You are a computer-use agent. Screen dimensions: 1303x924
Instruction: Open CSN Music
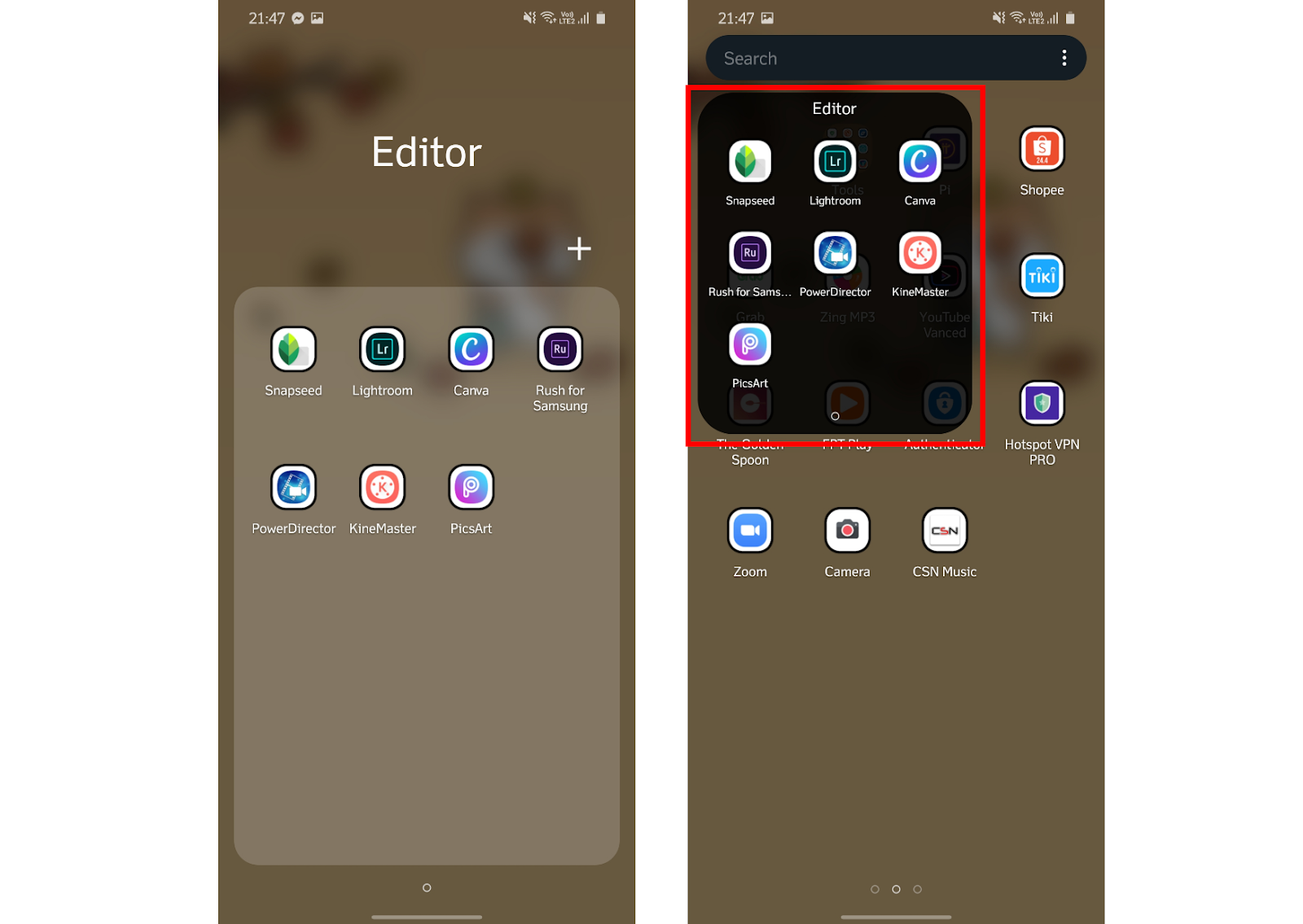944,531
